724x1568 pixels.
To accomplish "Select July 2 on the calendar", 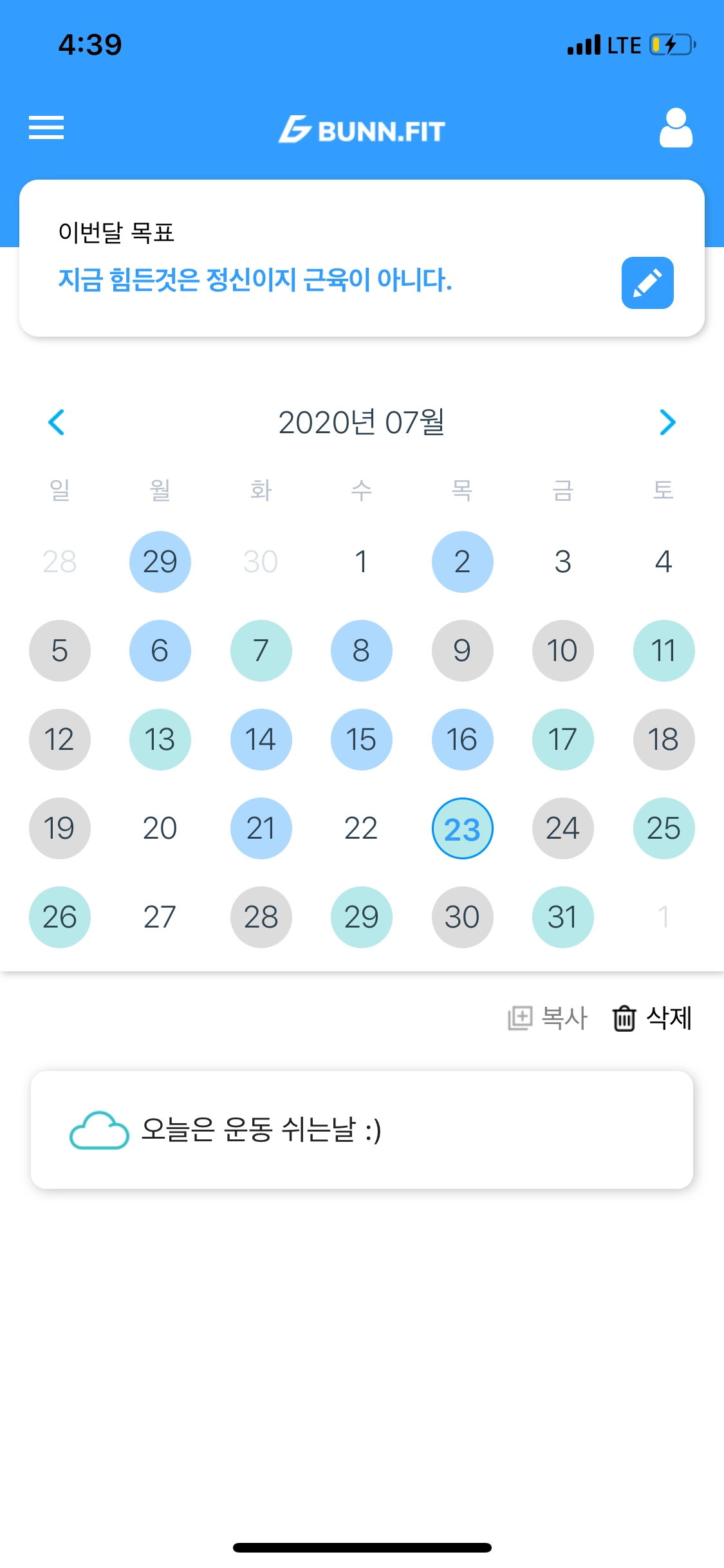I will pyautogui.click(x=462, y=562).
